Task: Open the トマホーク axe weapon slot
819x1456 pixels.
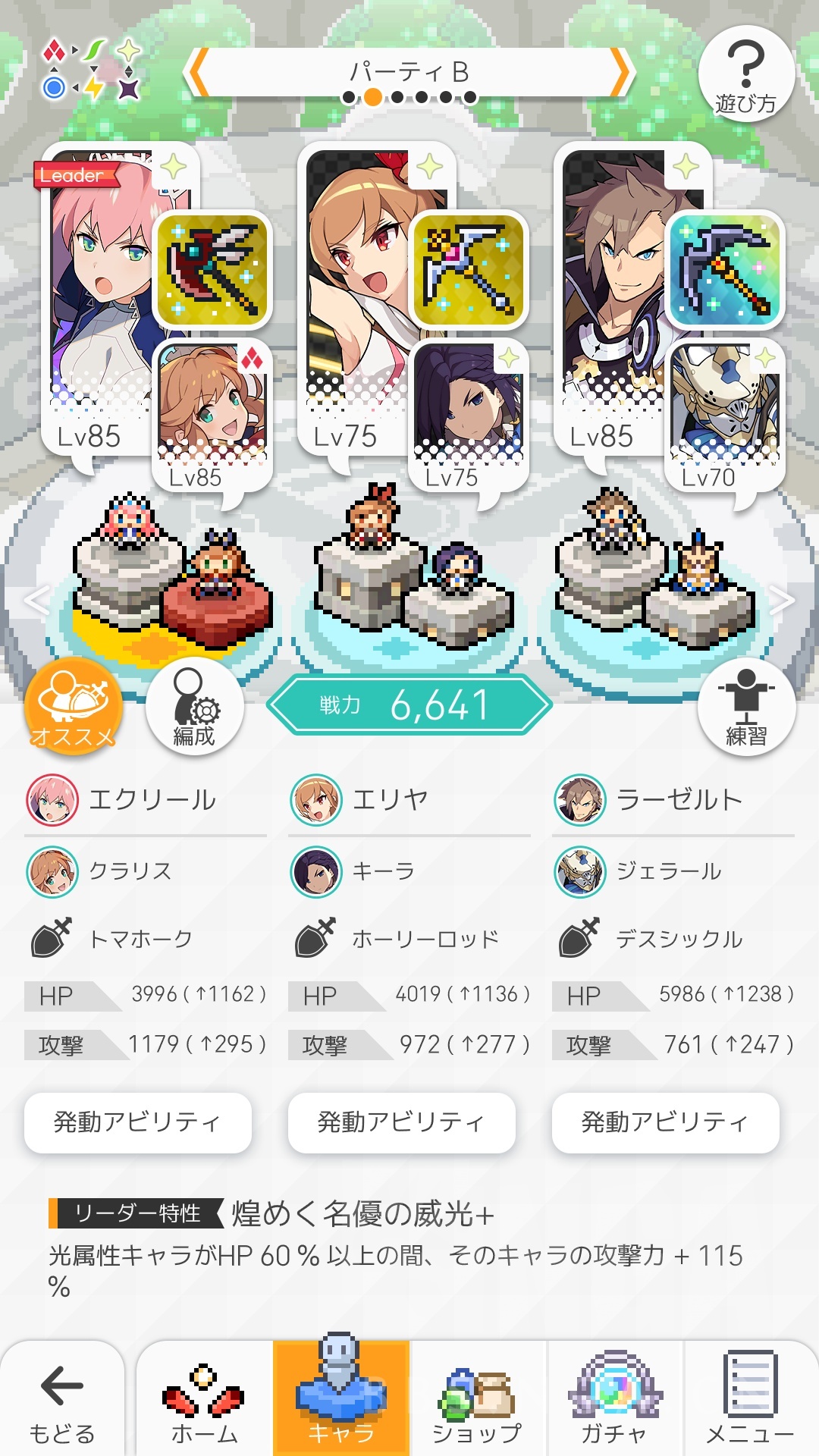Action: click(x=212, y=270)
